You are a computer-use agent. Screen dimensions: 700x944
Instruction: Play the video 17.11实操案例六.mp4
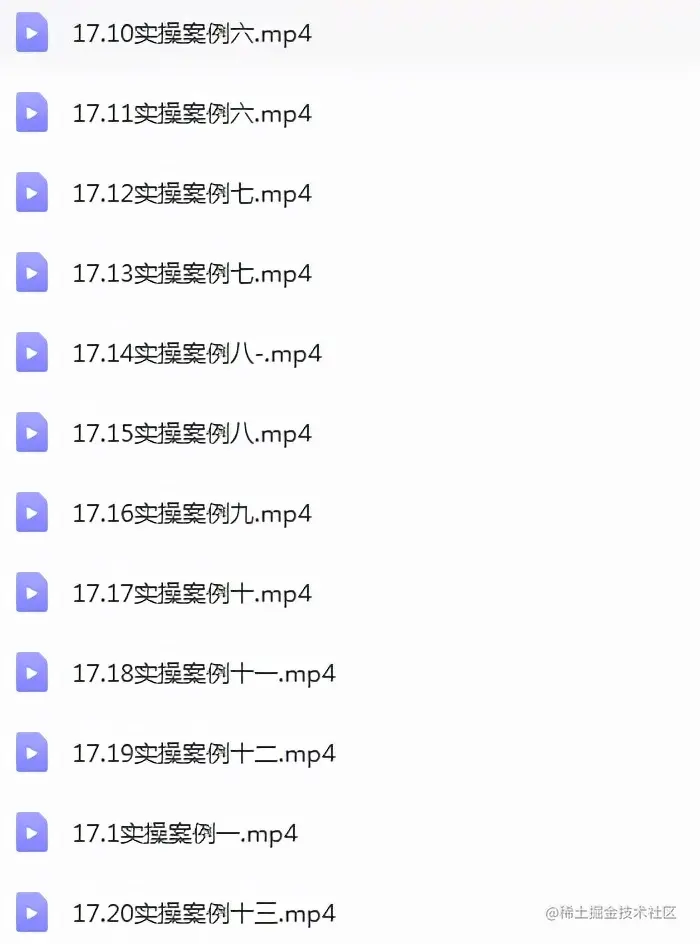(192, 114)
